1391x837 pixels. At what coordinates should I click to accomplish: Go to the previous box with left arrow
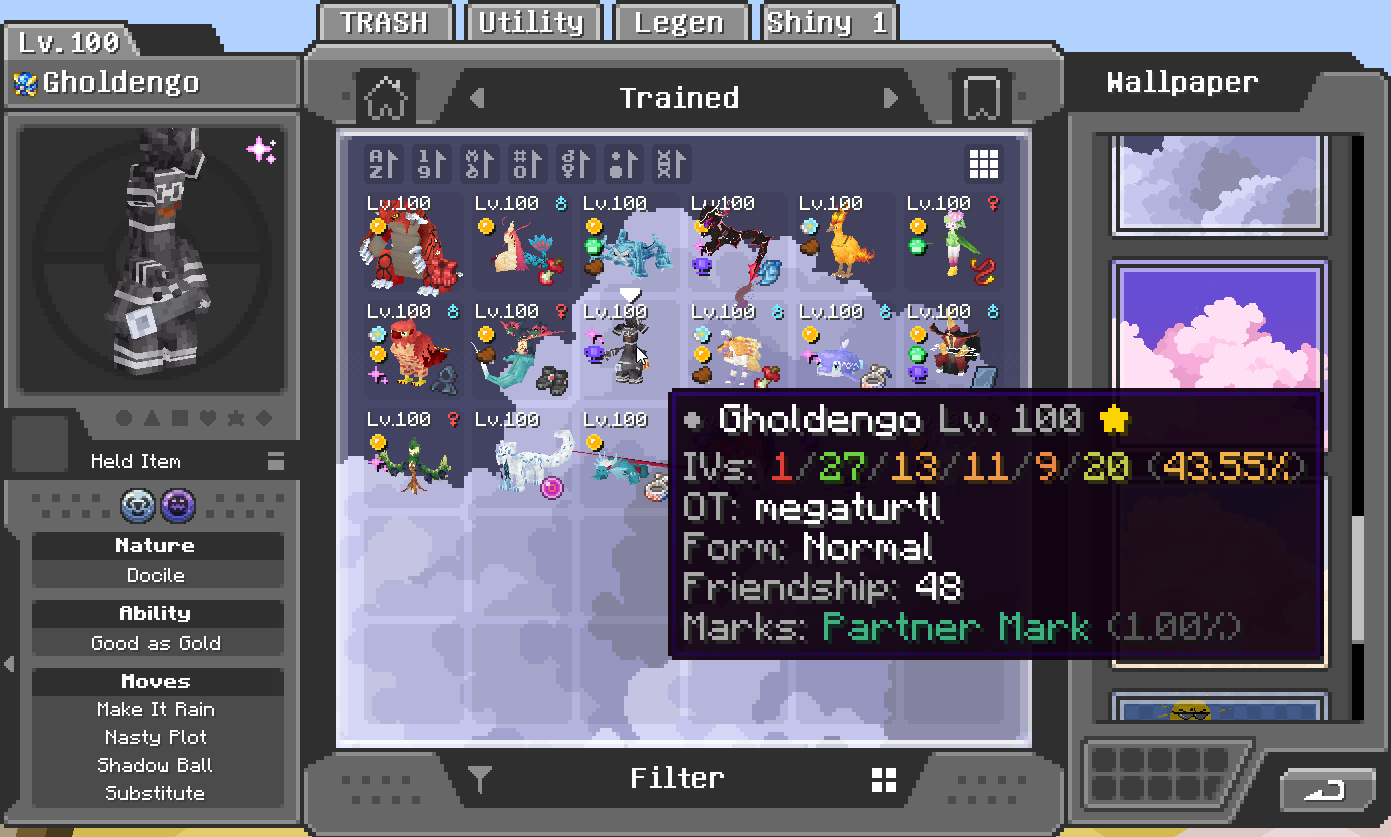[x=477, y=98]
